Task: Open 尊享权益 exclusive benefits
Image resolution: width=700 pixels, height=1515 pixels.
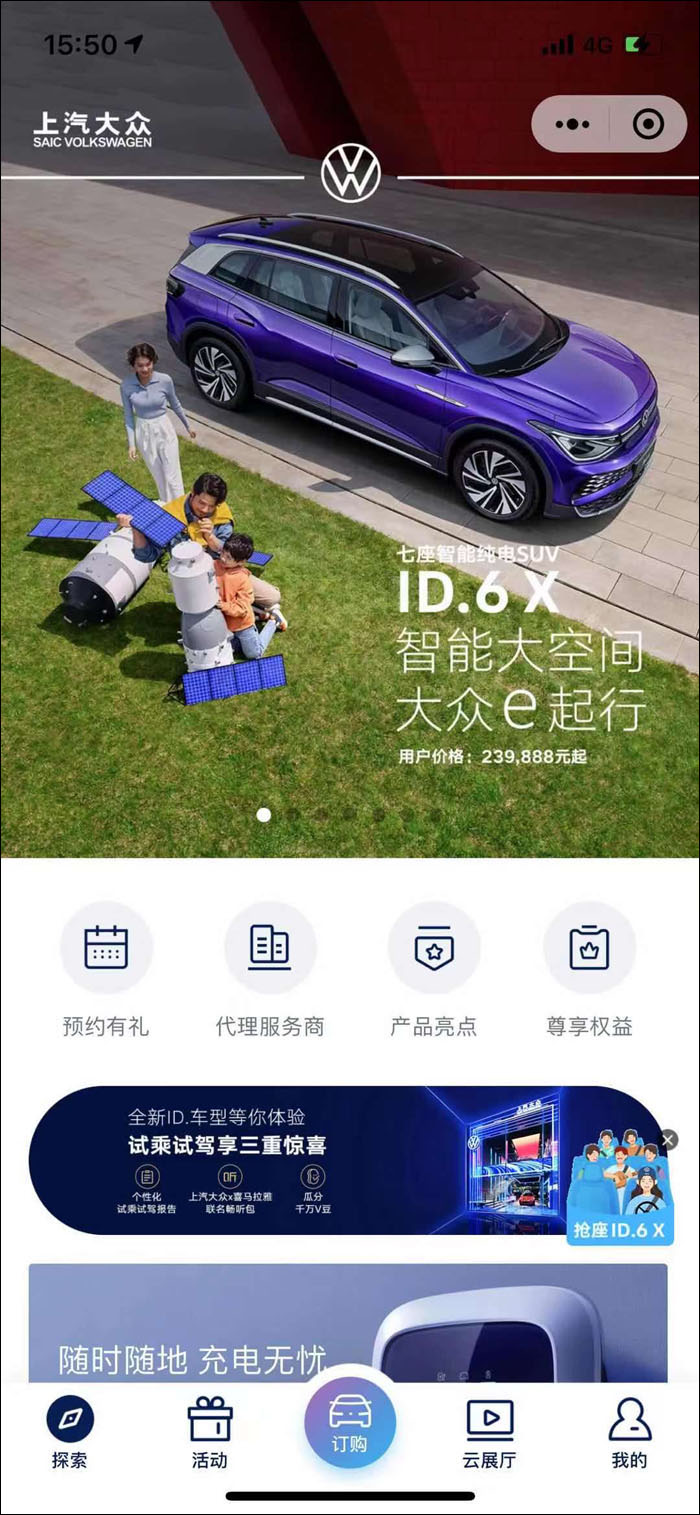Action: [x=589, y=969]
